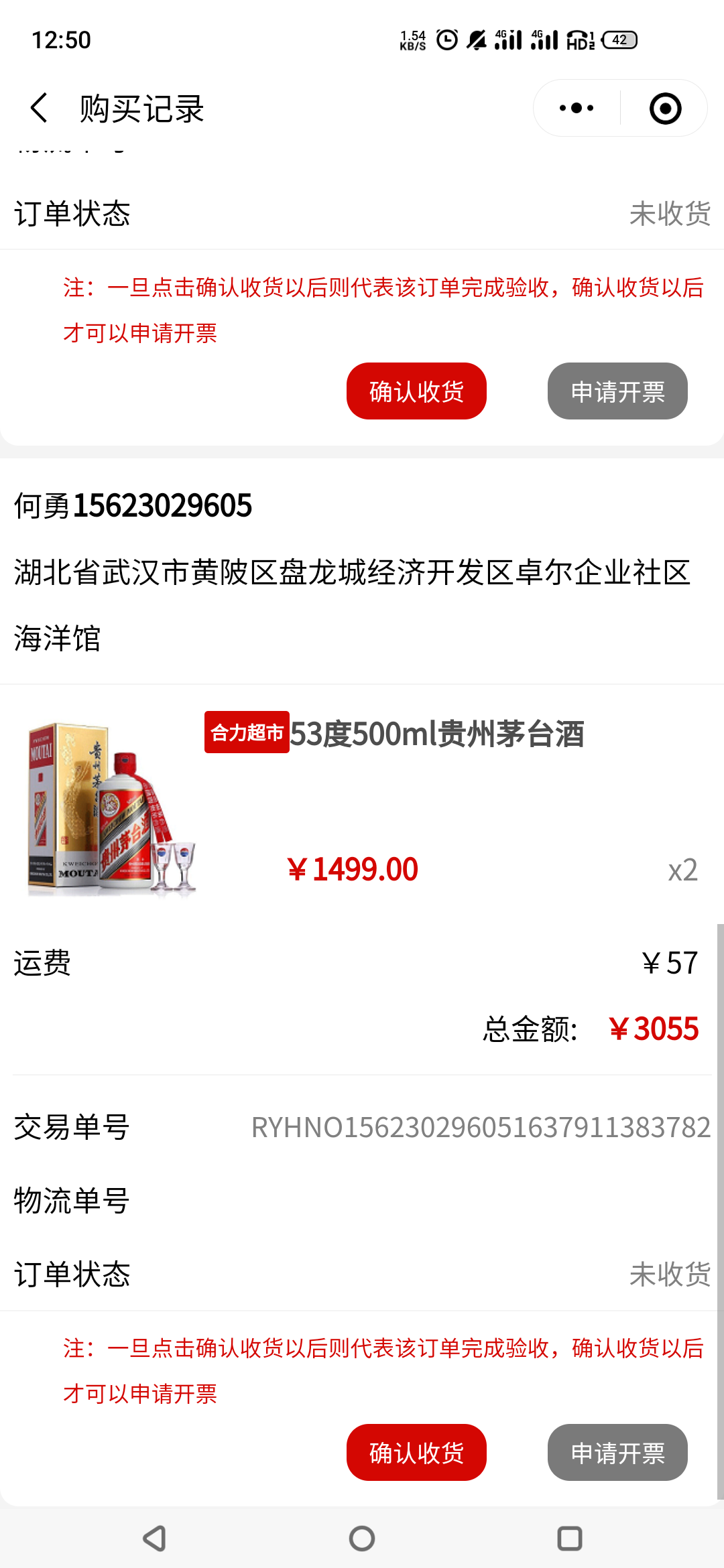Apply for invoice for order RYHNO156230296051637911383782
The height and width of the screenshot is (1568, 724).
click(617, 1452)
